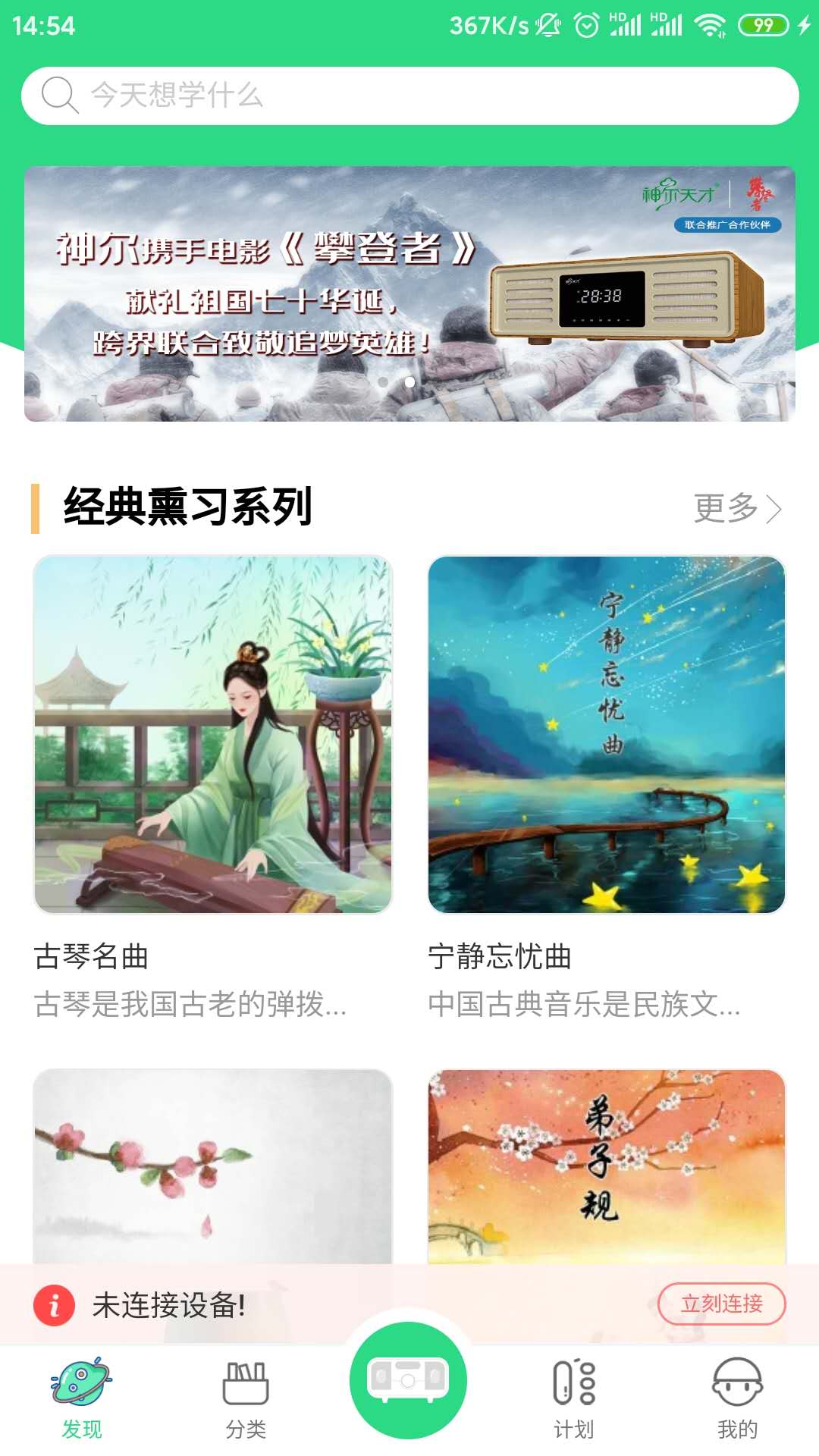Open the 攀登者 movie promo banner
The width and height of the screenshot is (819, 1456).
[409, 293]
